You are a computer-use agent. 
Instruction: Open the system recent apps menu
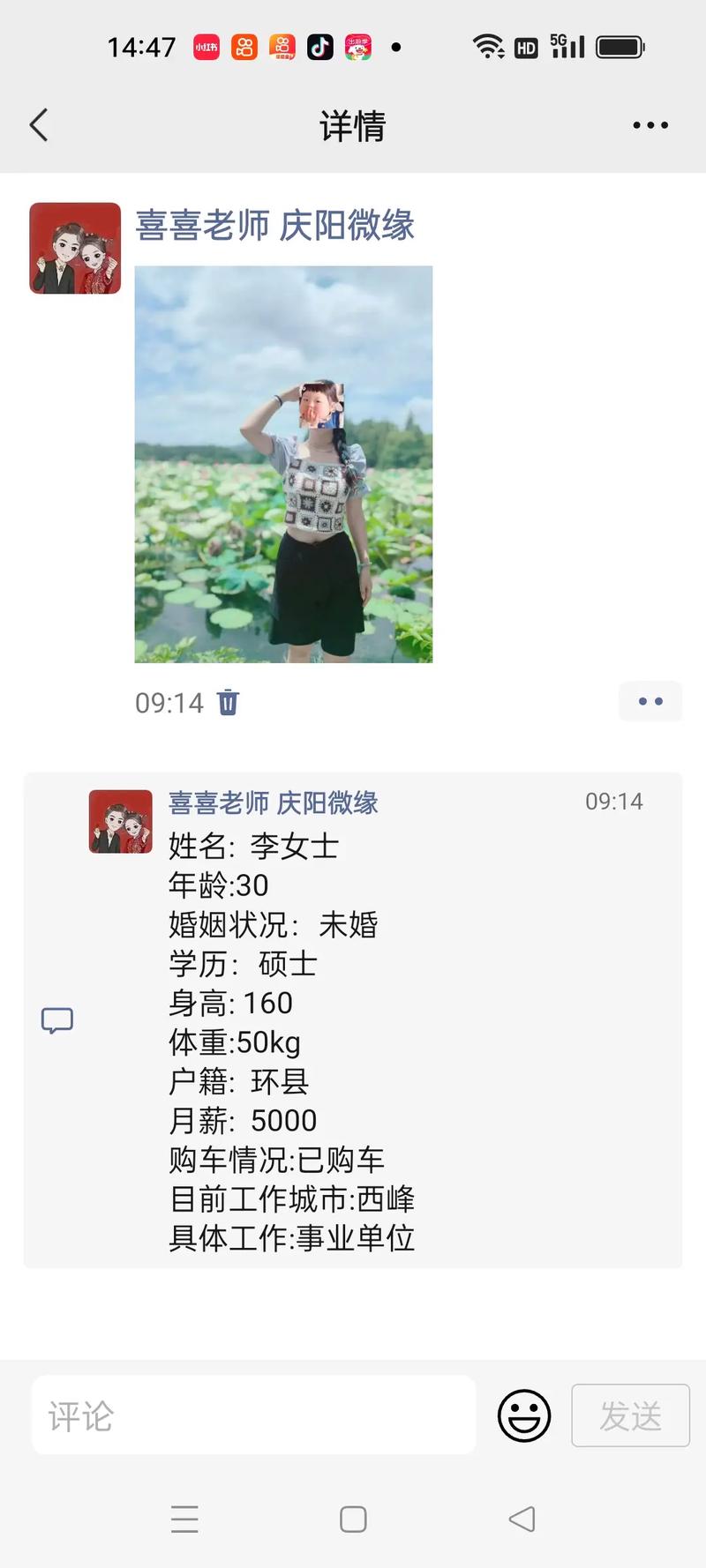point(184,1519)
